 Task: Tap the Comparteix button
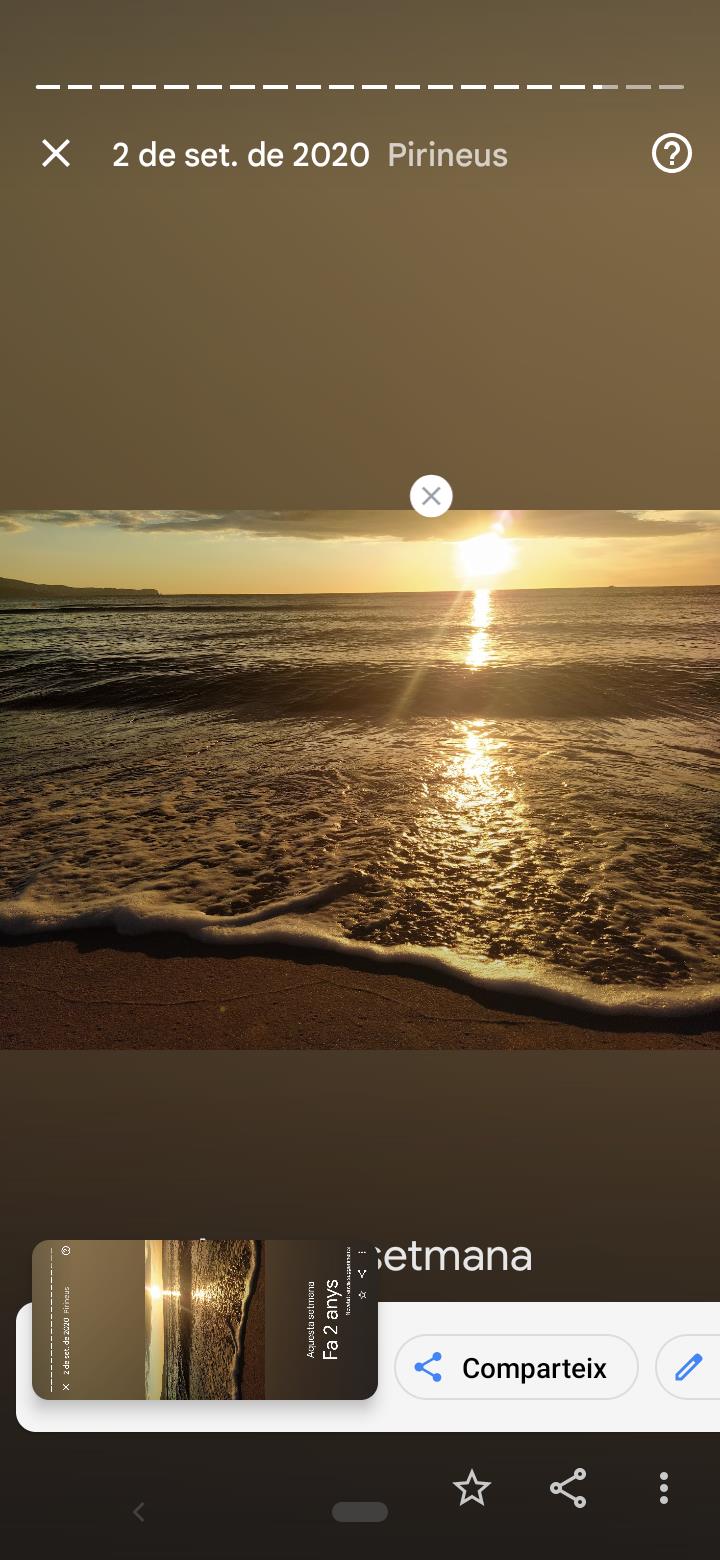516,1367
